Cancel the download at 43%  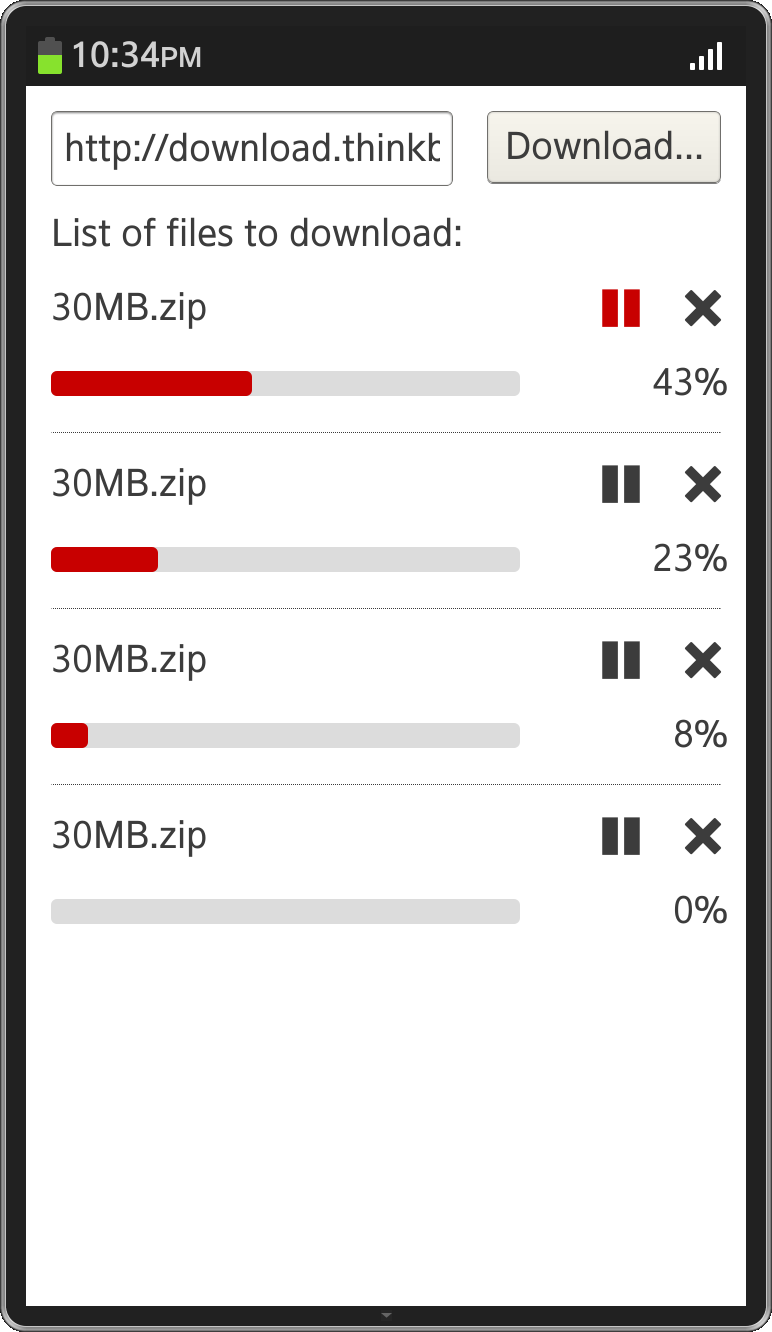click(703, 308)
